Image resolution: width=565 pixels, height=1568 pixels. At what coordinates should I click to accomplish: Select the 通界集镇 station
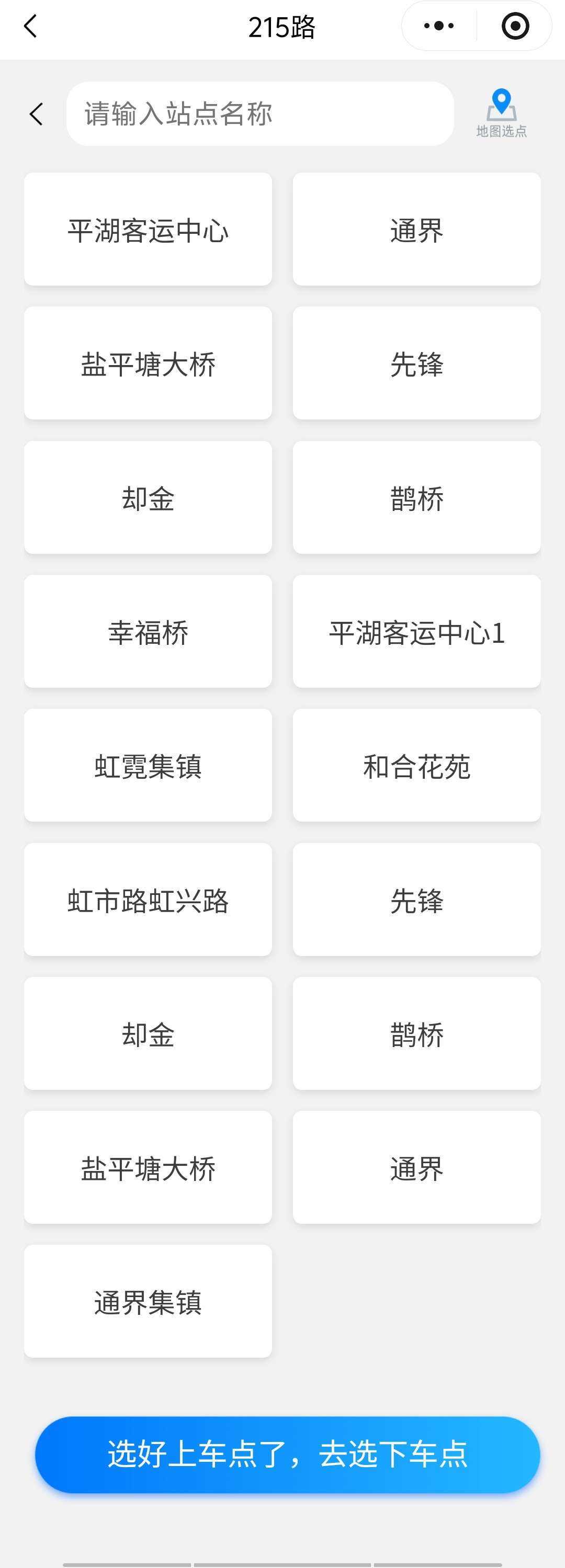[148, 1301]
